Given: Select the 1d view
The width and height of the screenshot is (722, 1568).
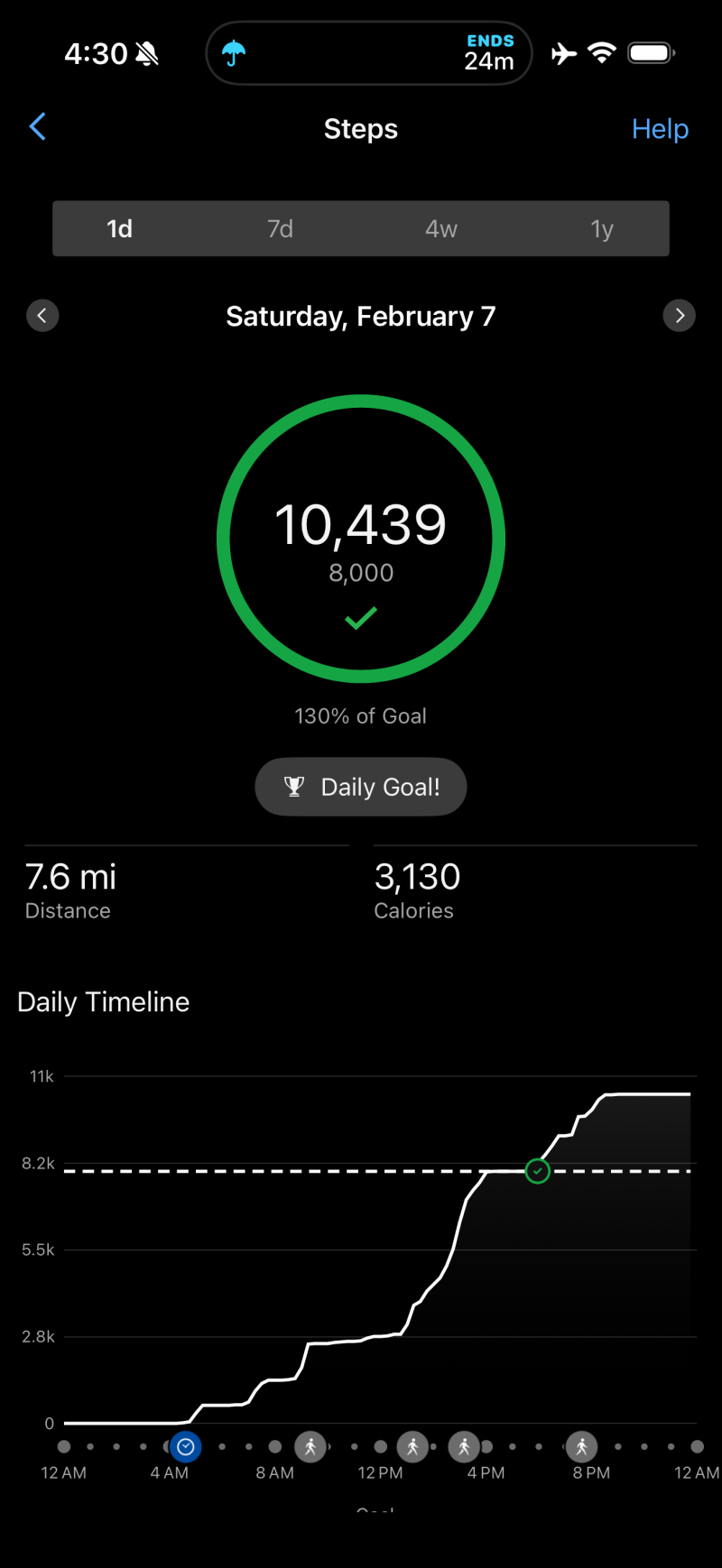Looking at the screenshot, I should [x=120, y=229].
